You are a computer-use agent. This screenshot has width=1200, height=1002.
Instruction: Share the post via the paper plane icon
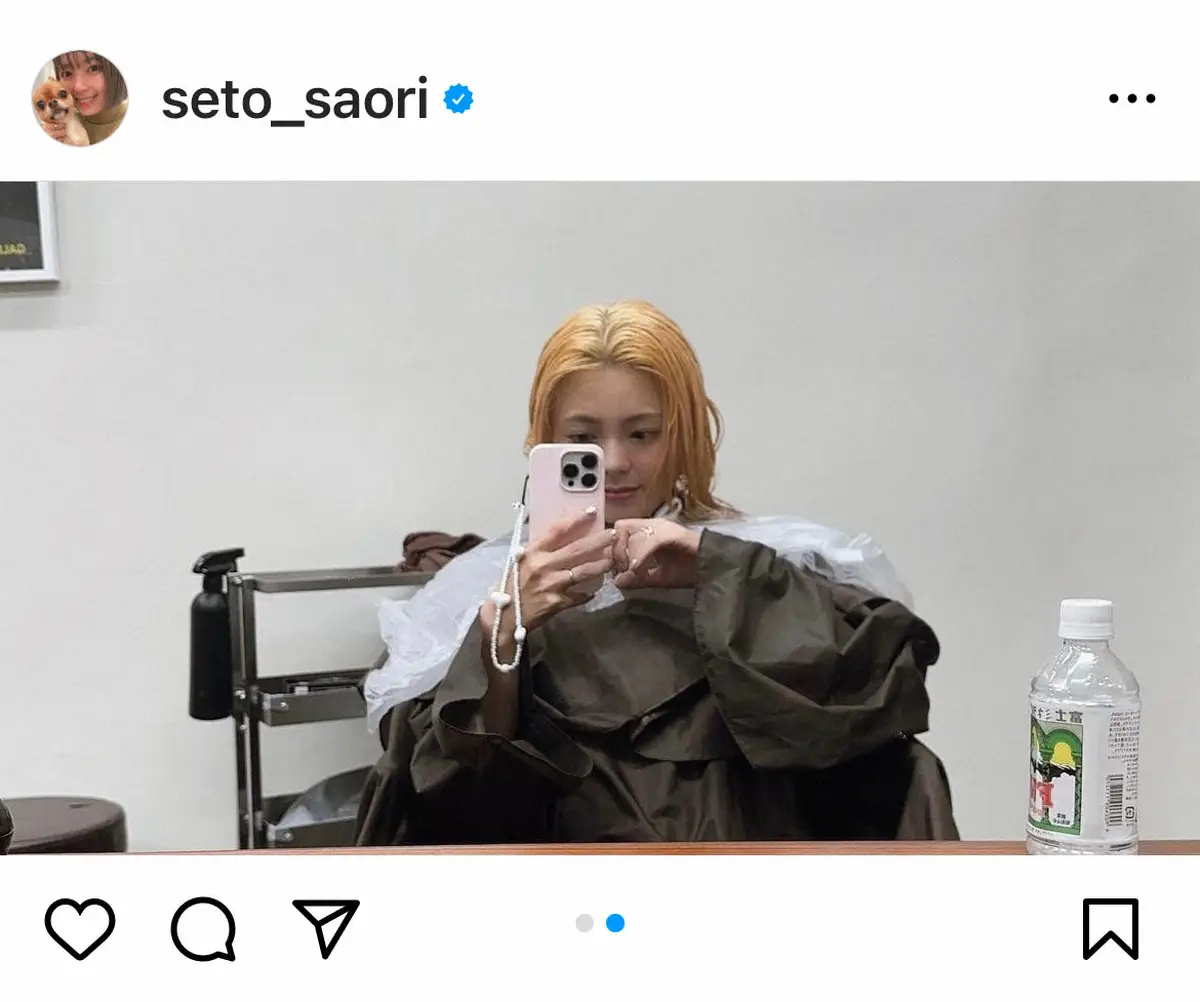pyautogui.click(x=325, y=928)
